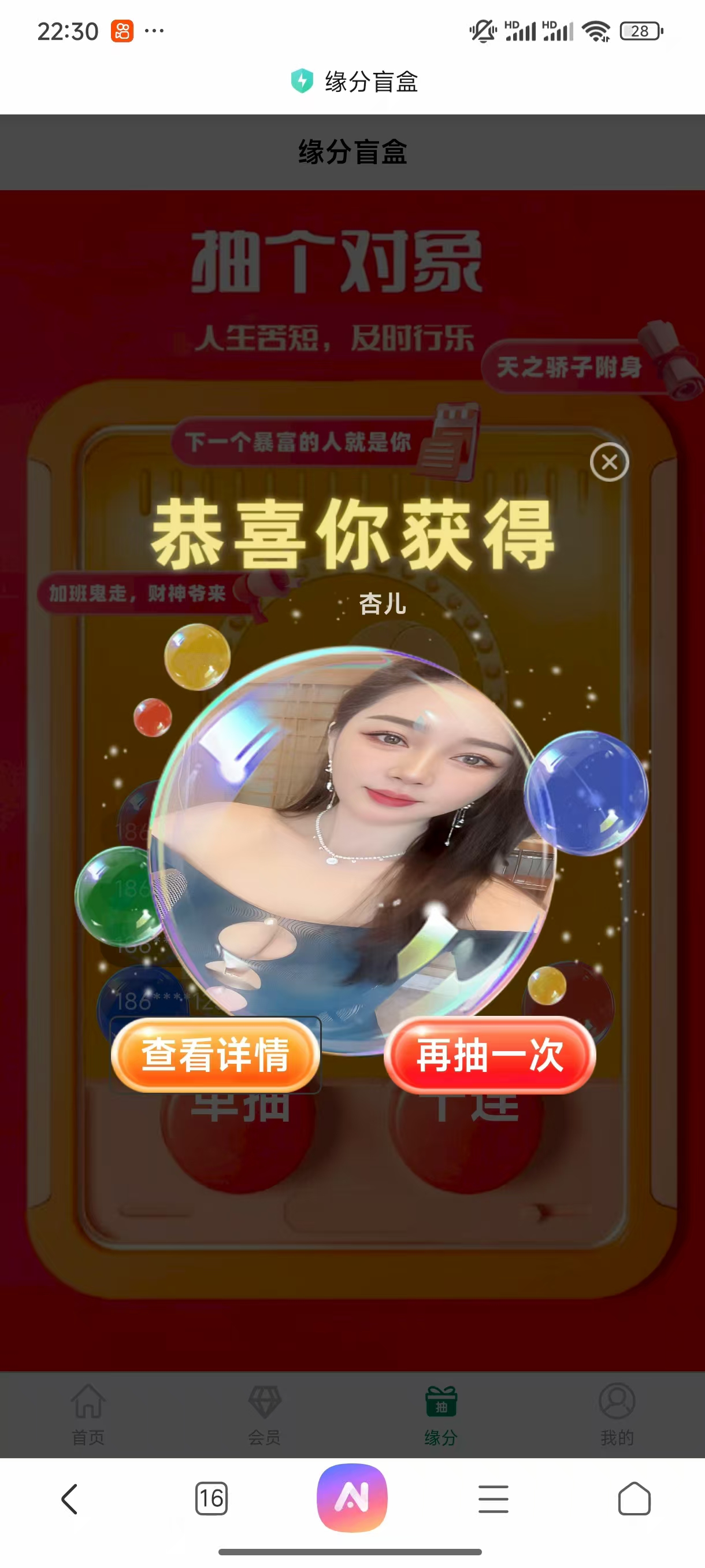Return to the browser home page
Image resolution: width=705 pixels, height=1568 pixels.
[634, 1499]
